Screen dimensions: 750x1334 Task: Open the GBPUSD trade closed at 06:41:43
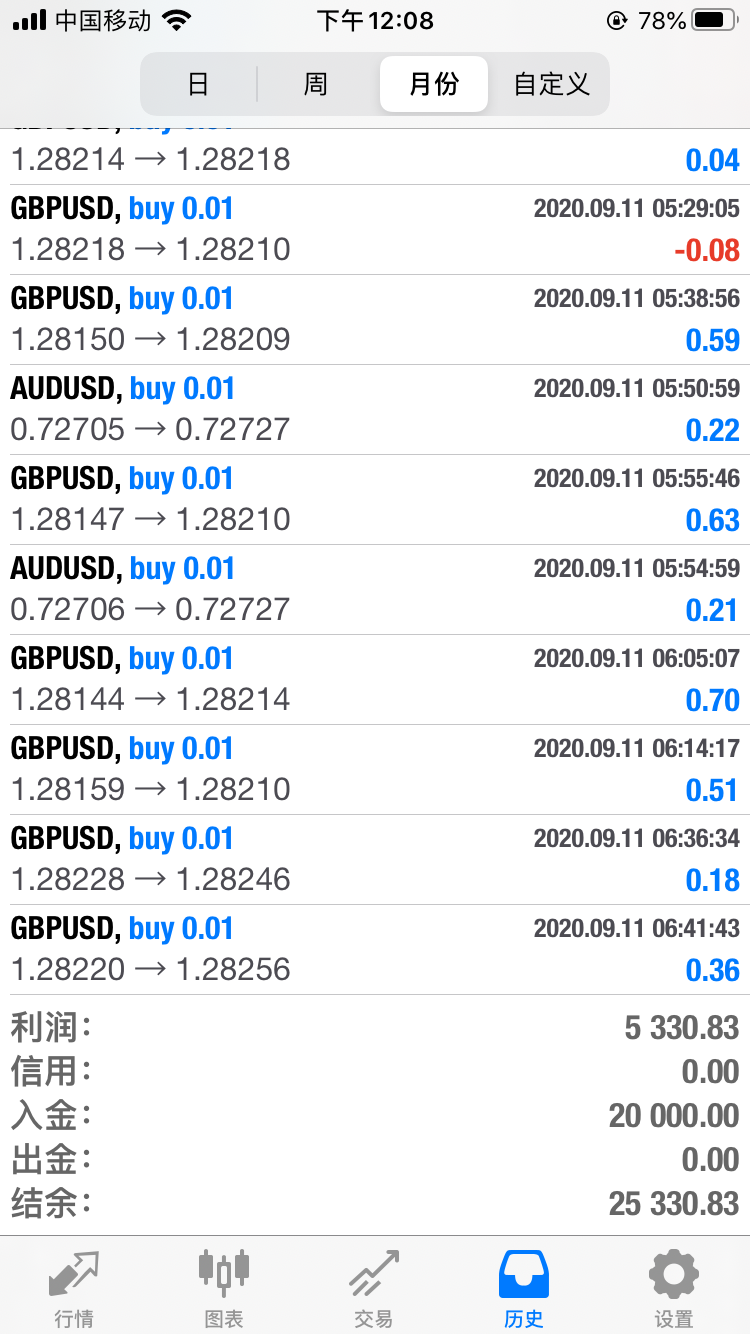tap(375, 950)
